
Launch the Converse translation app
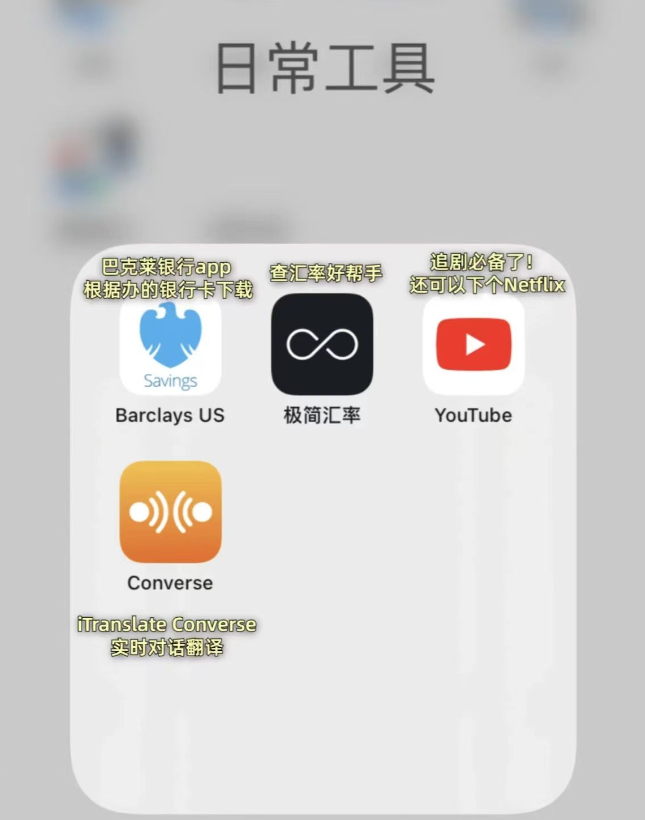click(170, 512)
